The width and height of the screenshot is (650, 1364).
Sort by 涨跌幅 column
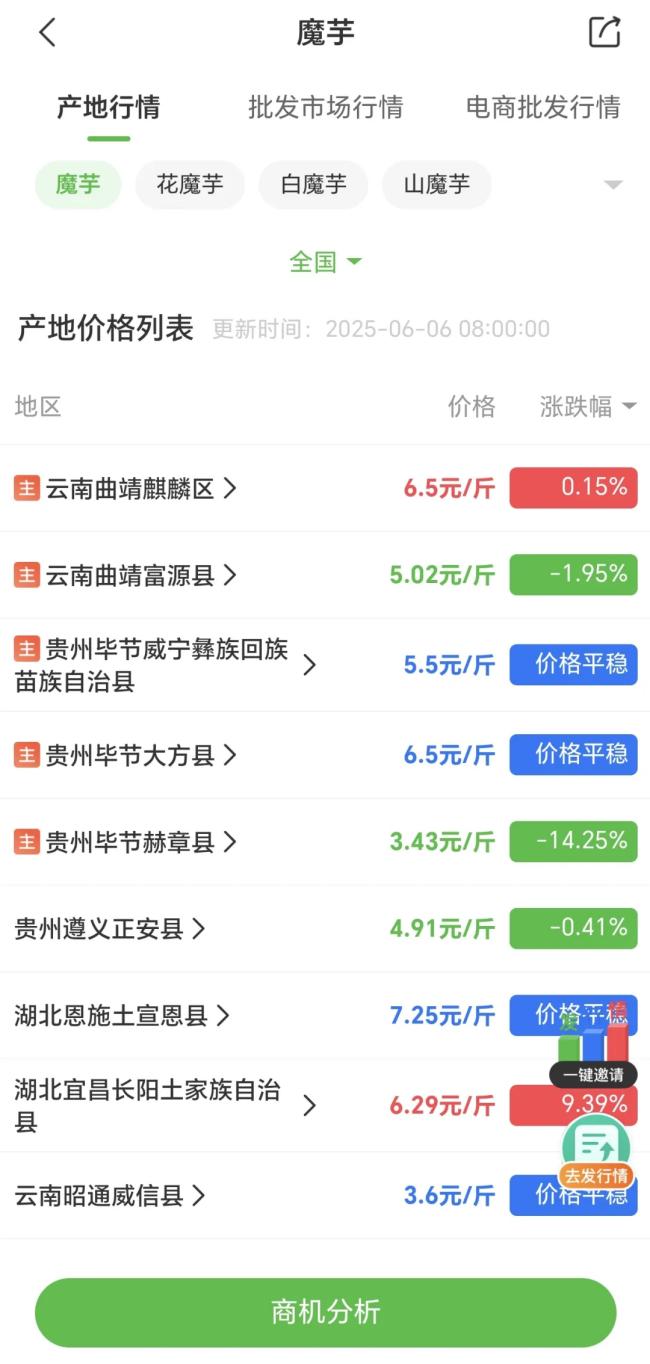[588, 406]
